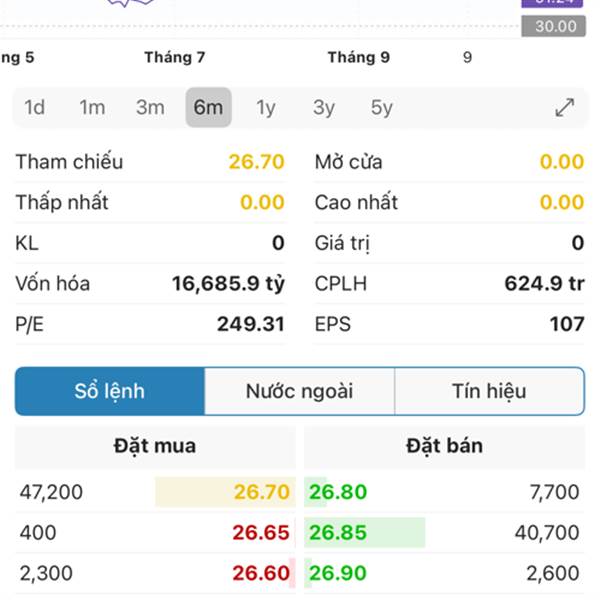The height and width of the screenshot is (600, 600).
Task: Tap the 26.70 bid price
Action: (262, 492)
